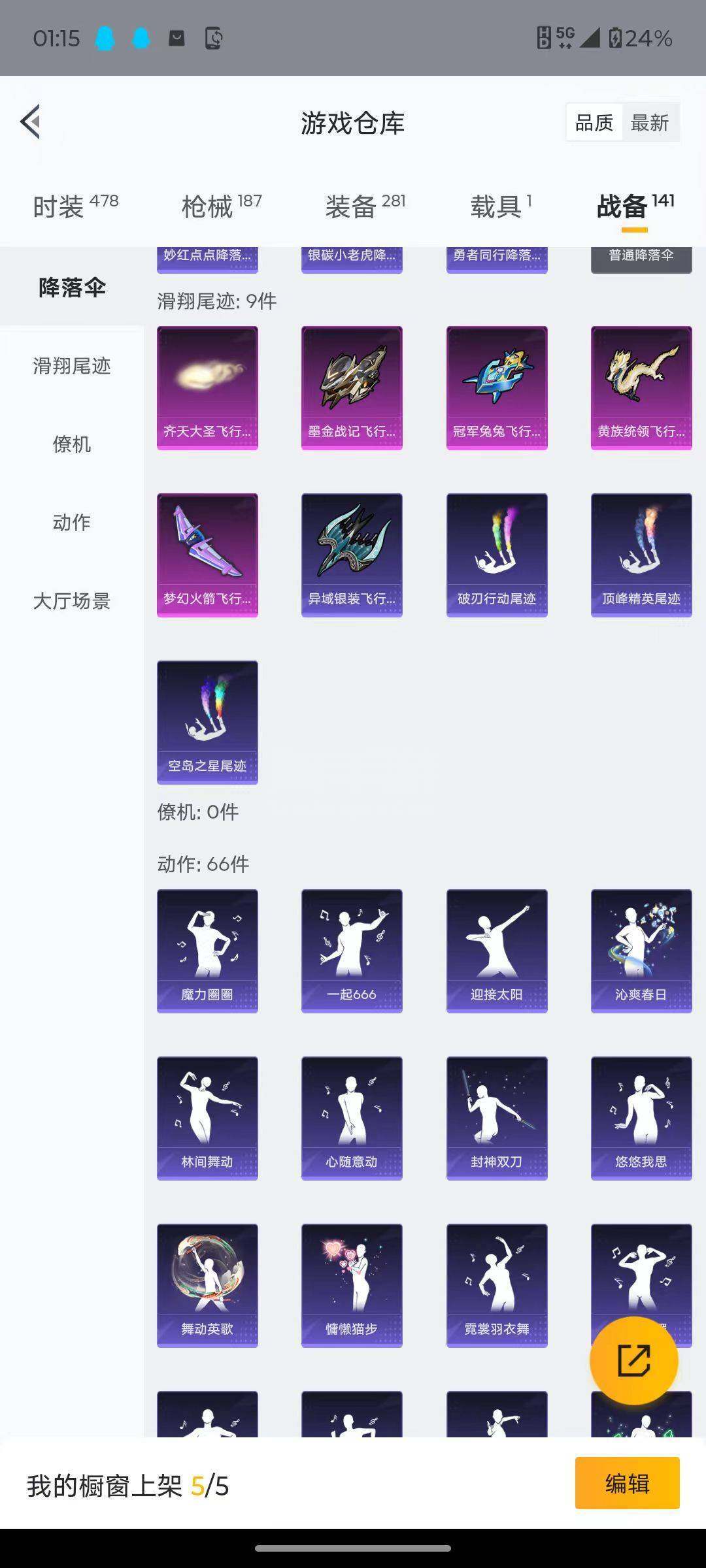The height and width of the screenshot is (1568, 706).
Task: Open the 封神双刀 emote card
Action: tap(497, 1119)
